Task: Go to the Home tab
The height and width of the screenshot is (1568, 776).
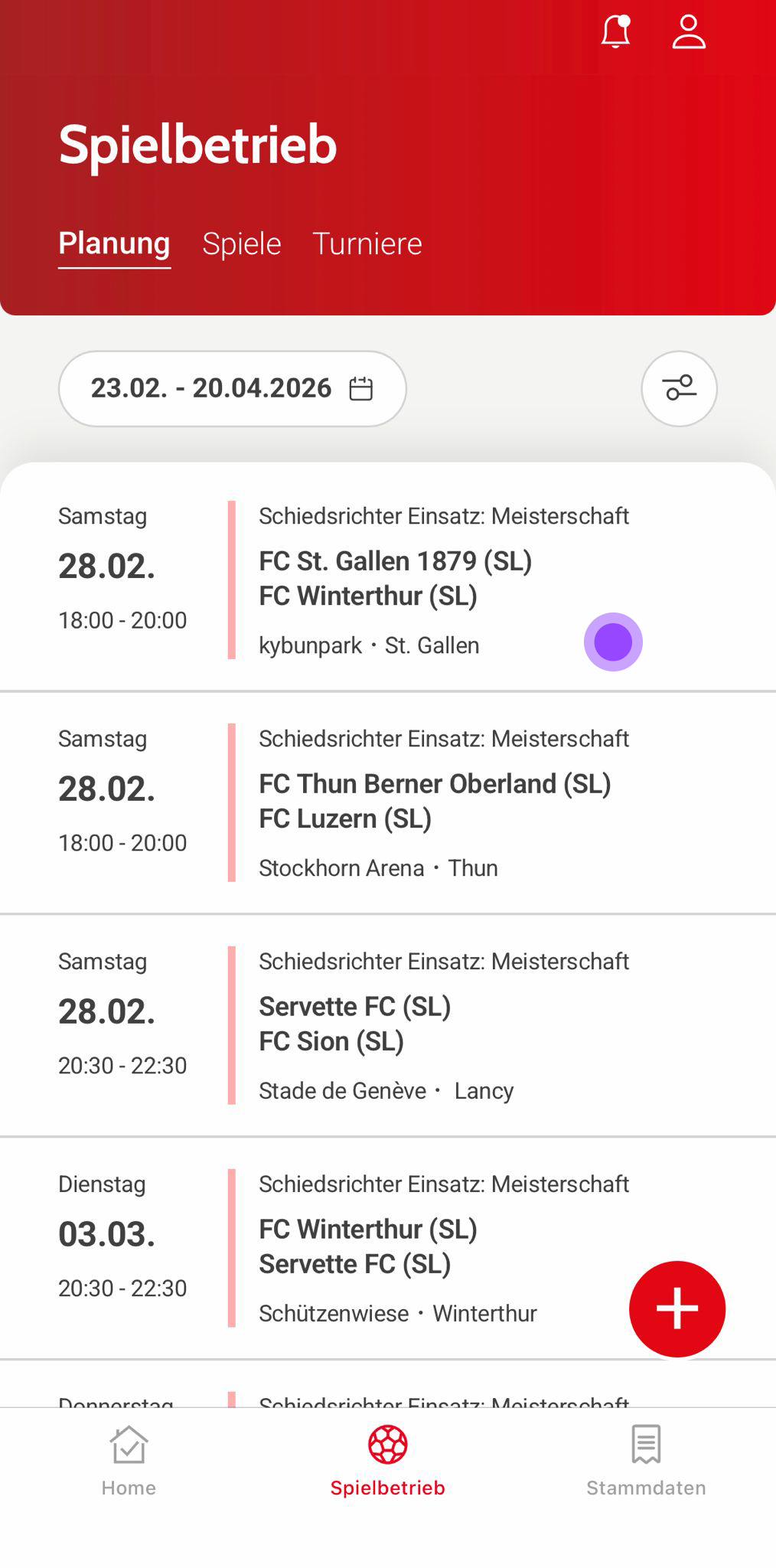Action: click(129, 1460)
